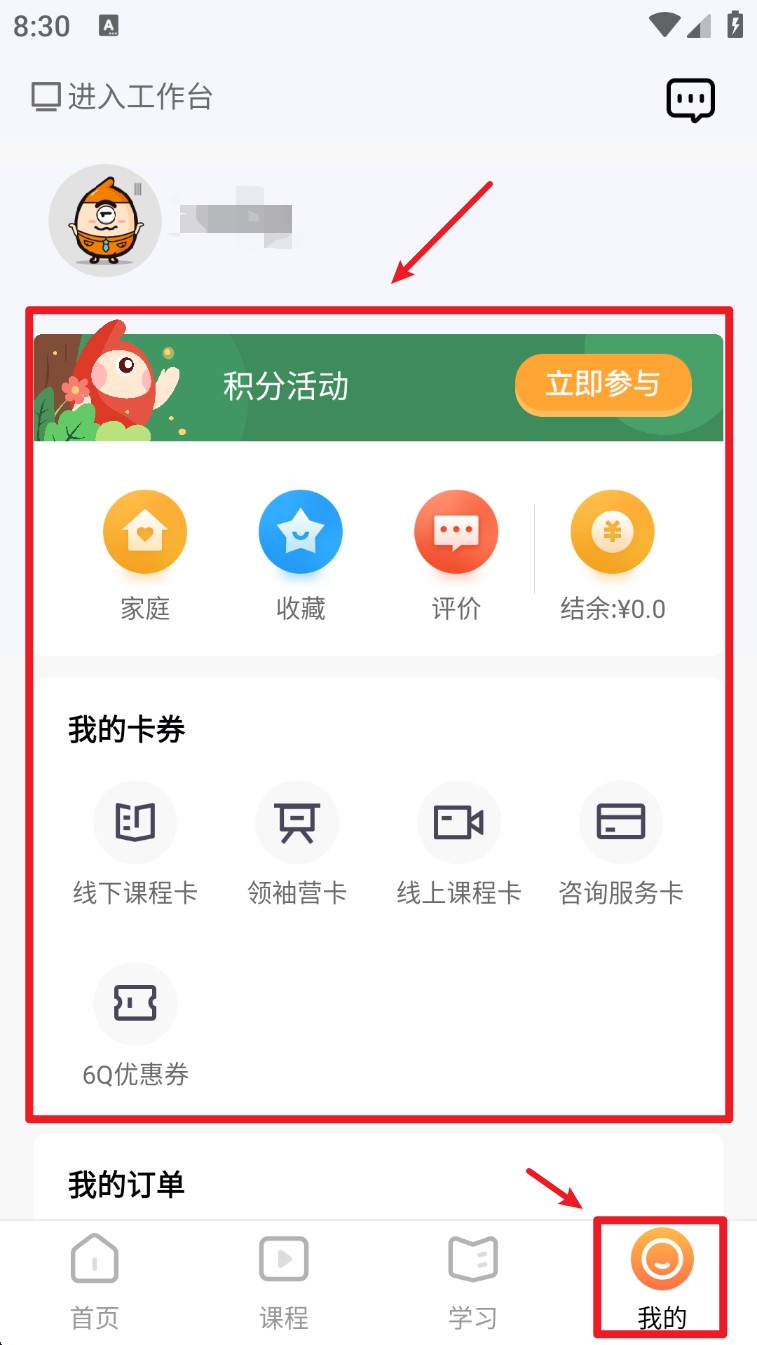The height and width of the screenshot is (1345, 757).
Task: Enter the workbench (进入工作台)
Action: 122,97
